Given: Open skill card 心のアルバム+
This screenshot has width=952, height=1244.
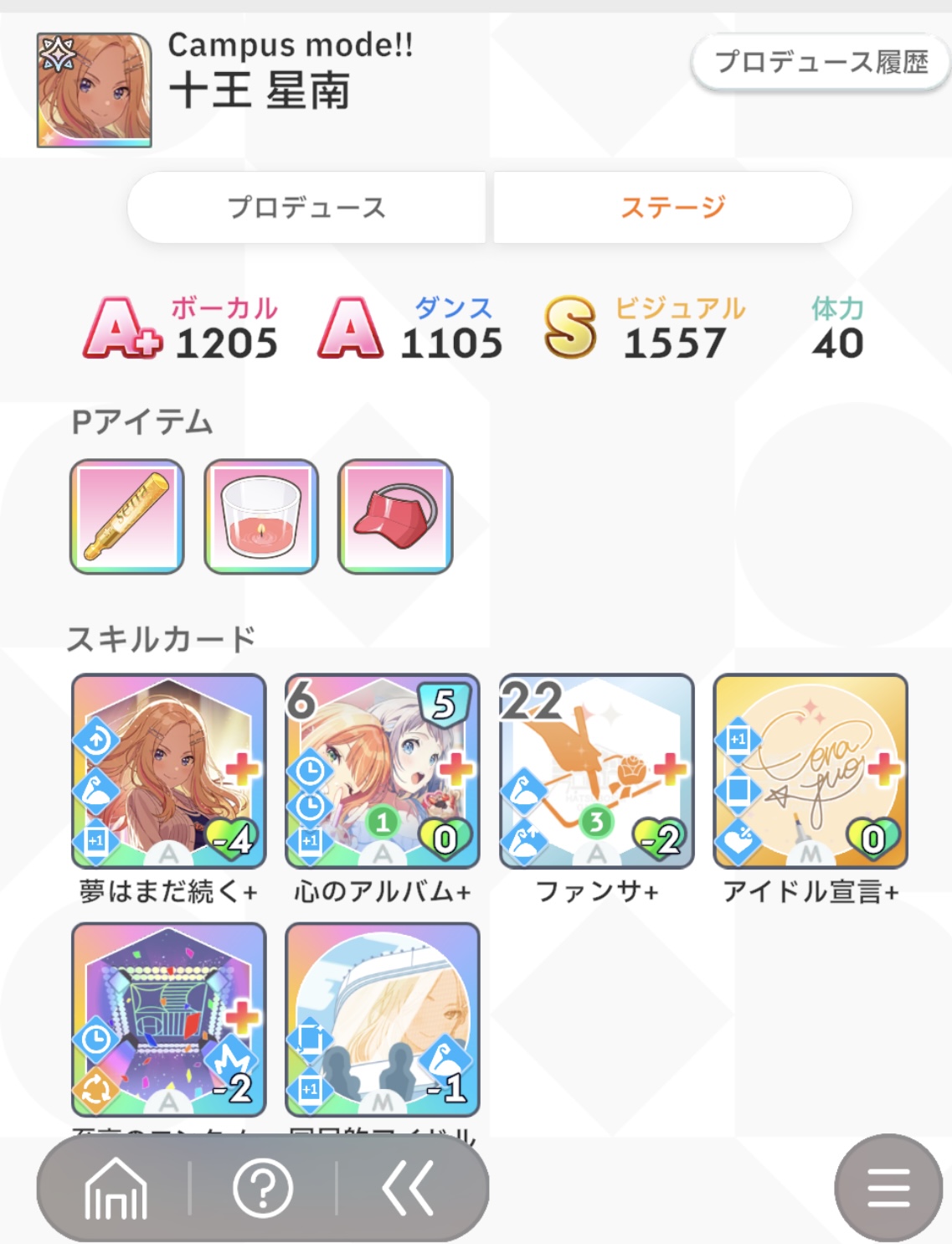Looking at the screenshot, I should (x=383, y=771).
